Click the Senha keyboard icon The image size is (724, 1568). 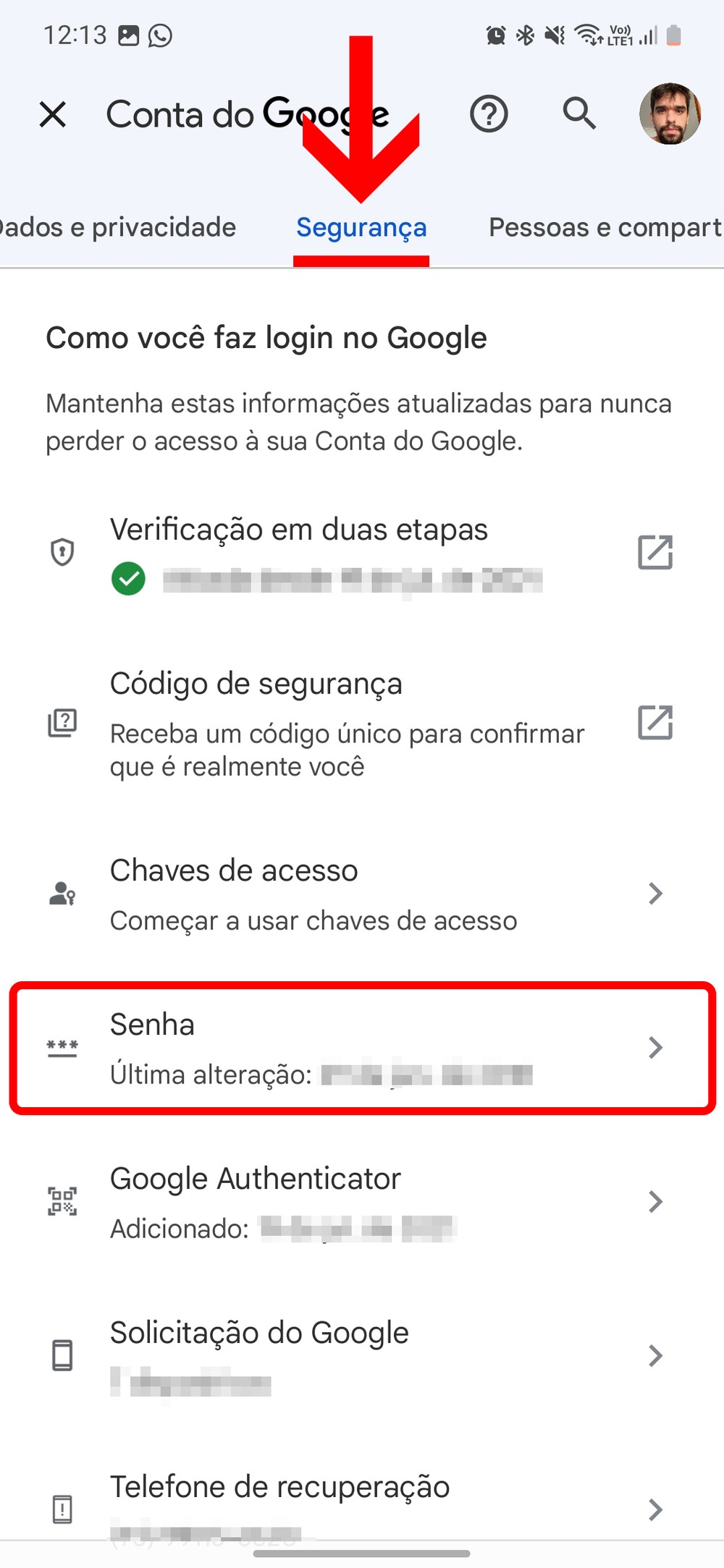tap(62, 1047)
